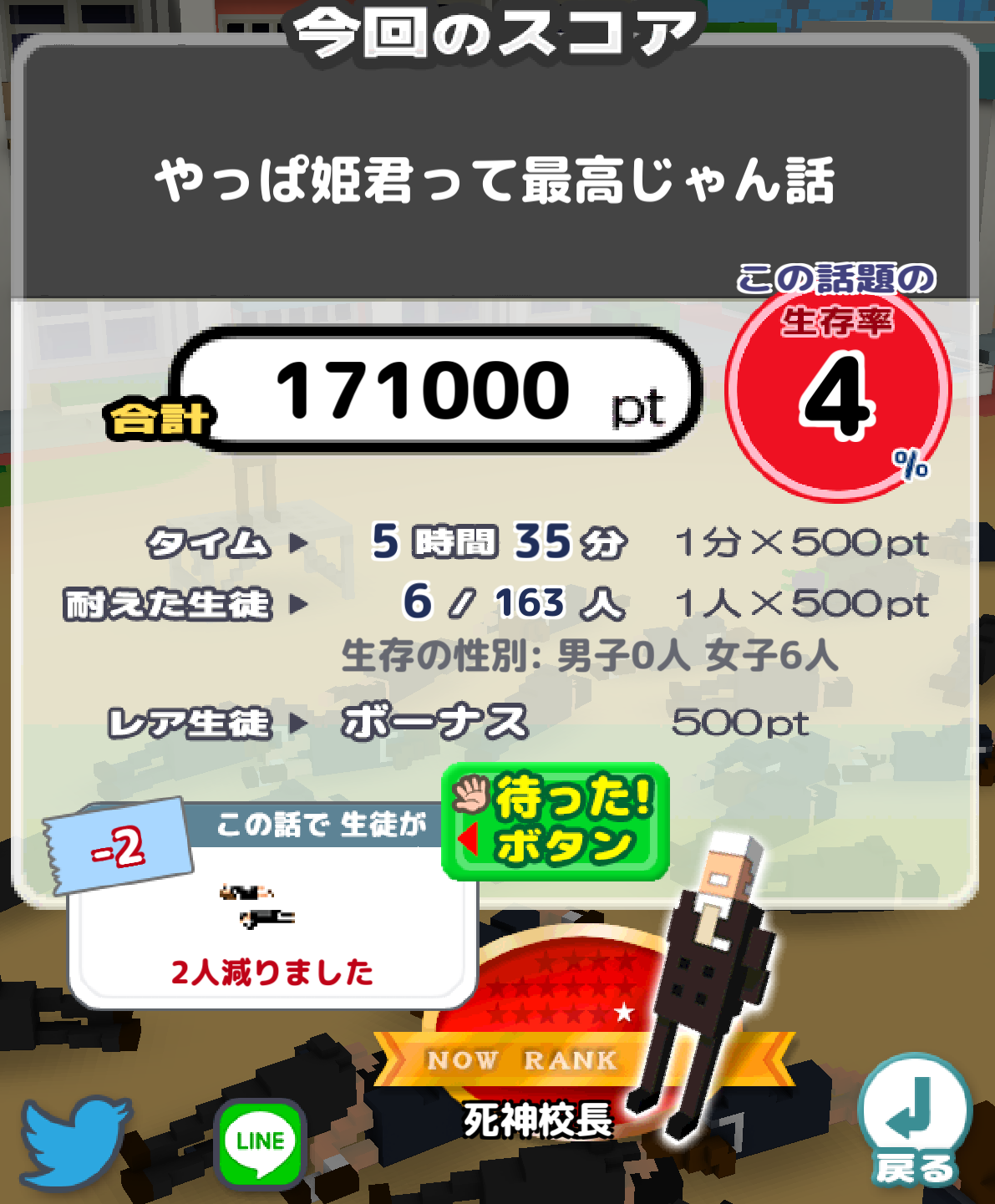Screen dimensions: 995x1204
Task: Share the result via LINE
Action: [260, 1143]
